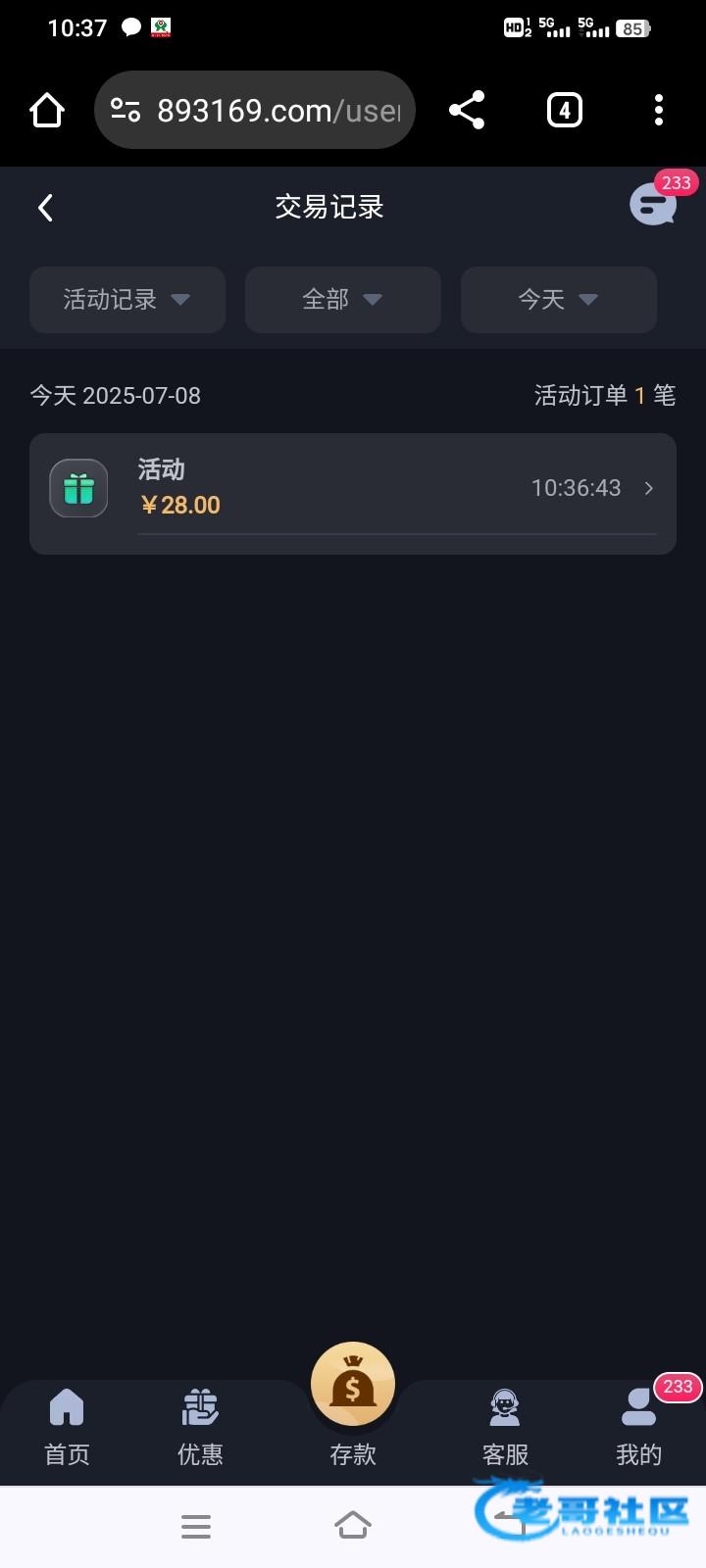706x1568 pixels.
Task: Expand the 今天 date dropdown
Action: point(558,300)
